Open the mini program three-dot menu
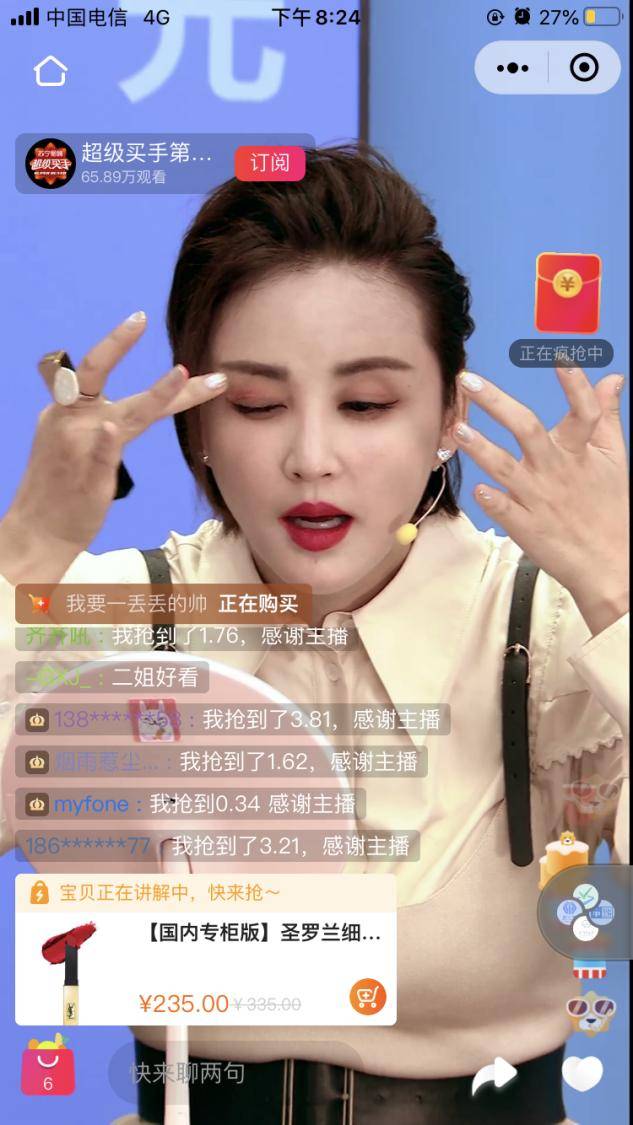 pos(512,68)
